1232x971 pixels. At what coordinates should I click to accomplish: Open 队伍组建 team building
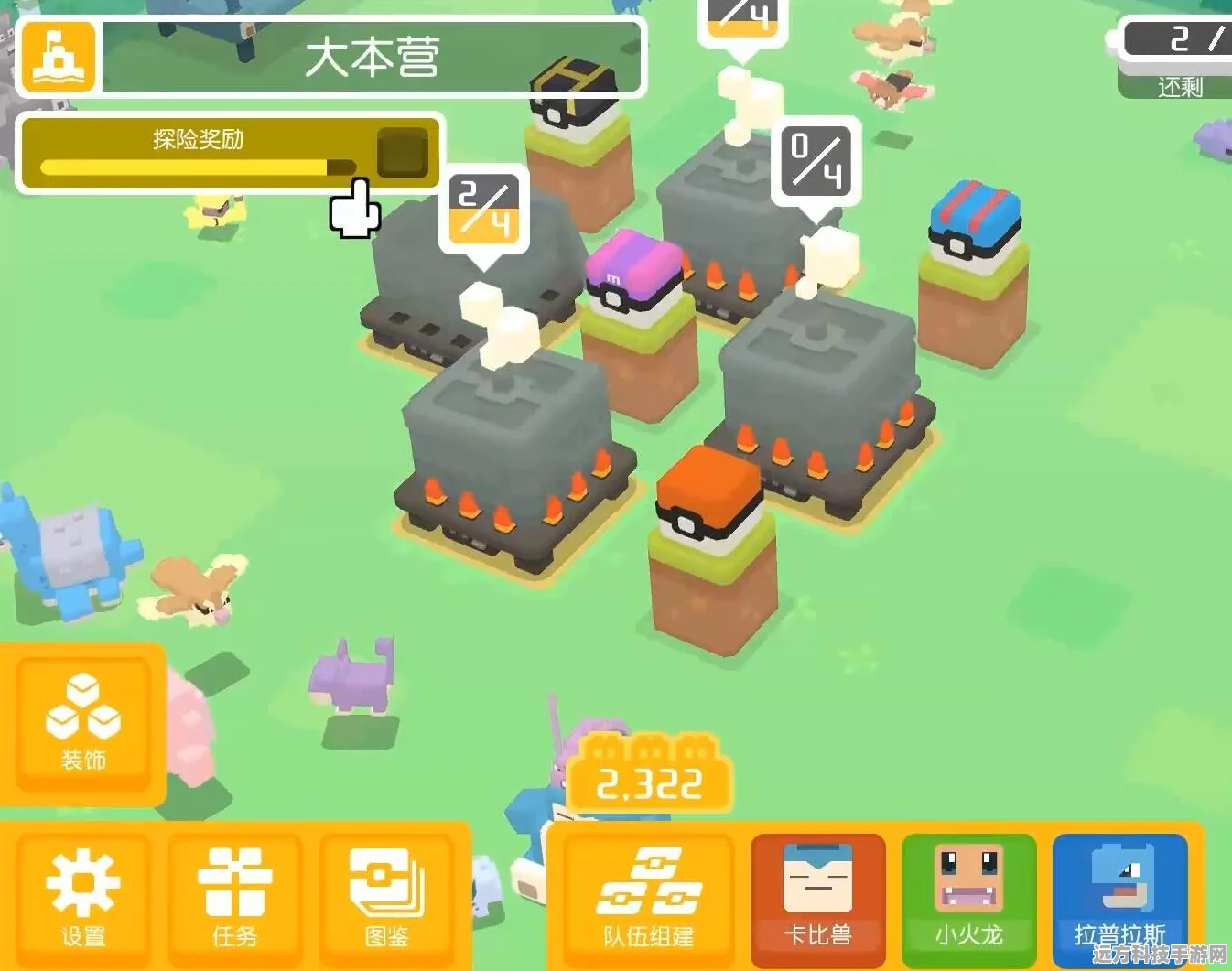click(648, 897)
